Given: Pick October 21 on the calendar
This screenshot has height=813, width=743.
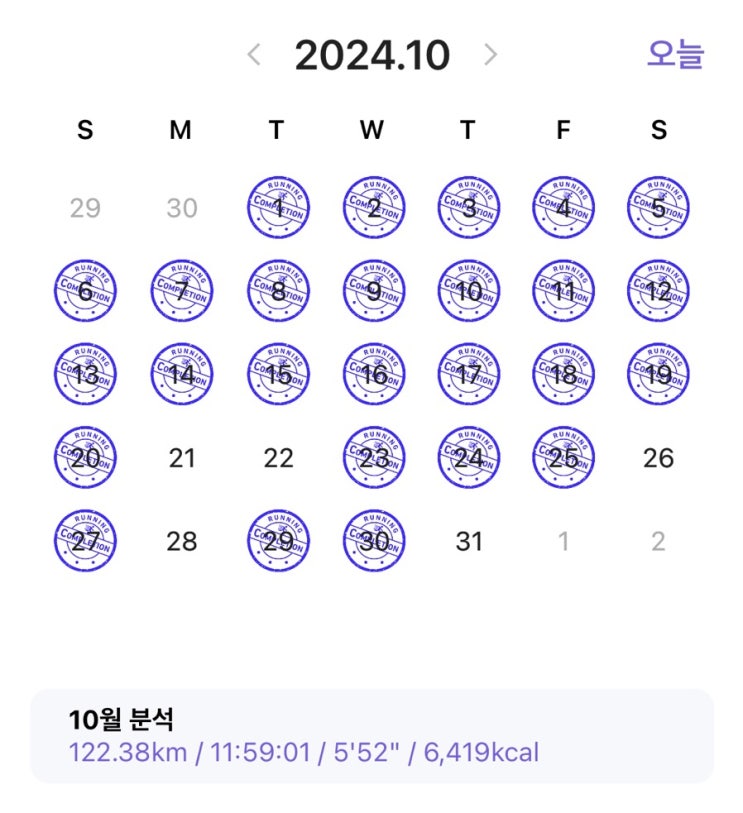Looking at the screenshot, I should pos(181,459).
